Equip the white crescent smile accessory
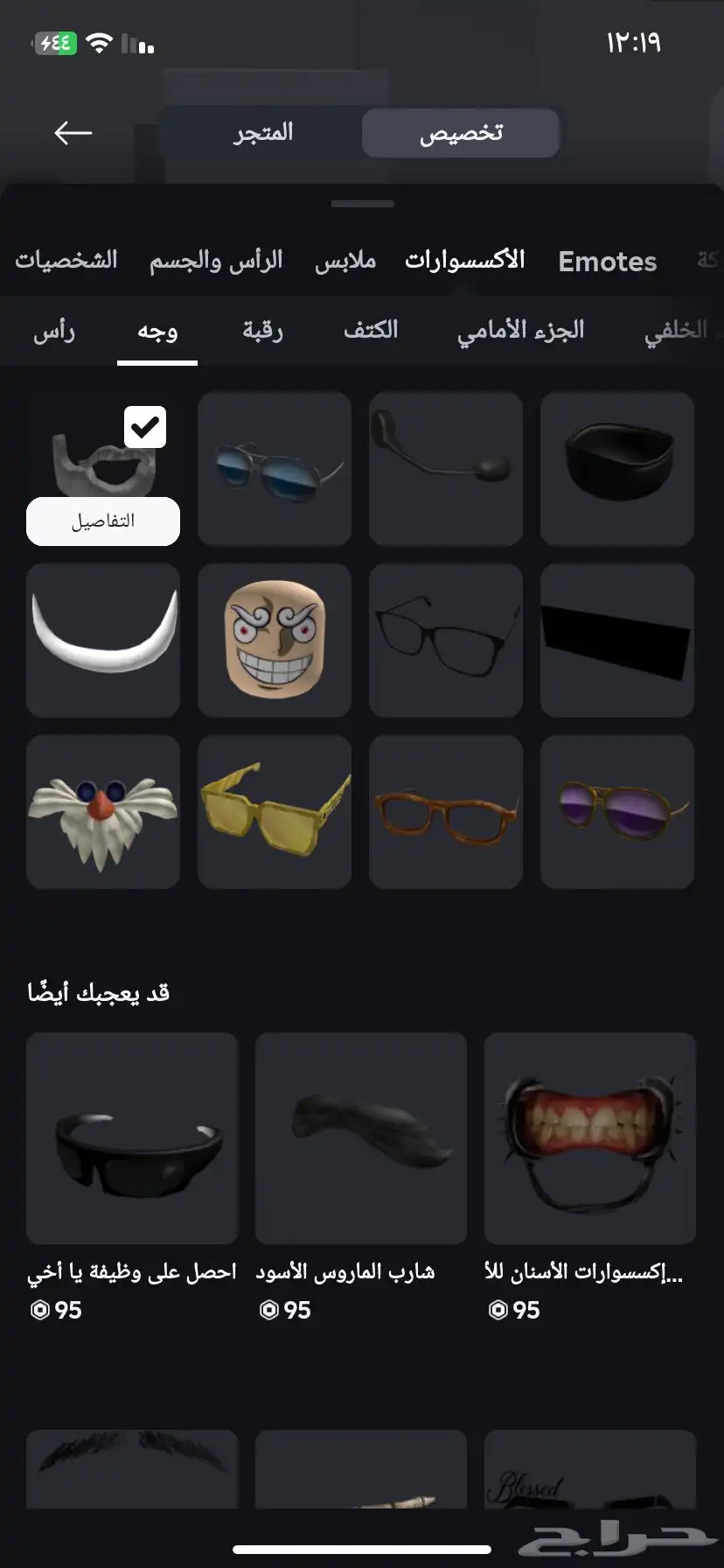This screenshot has height=1568, width=724. click(103, 640)
